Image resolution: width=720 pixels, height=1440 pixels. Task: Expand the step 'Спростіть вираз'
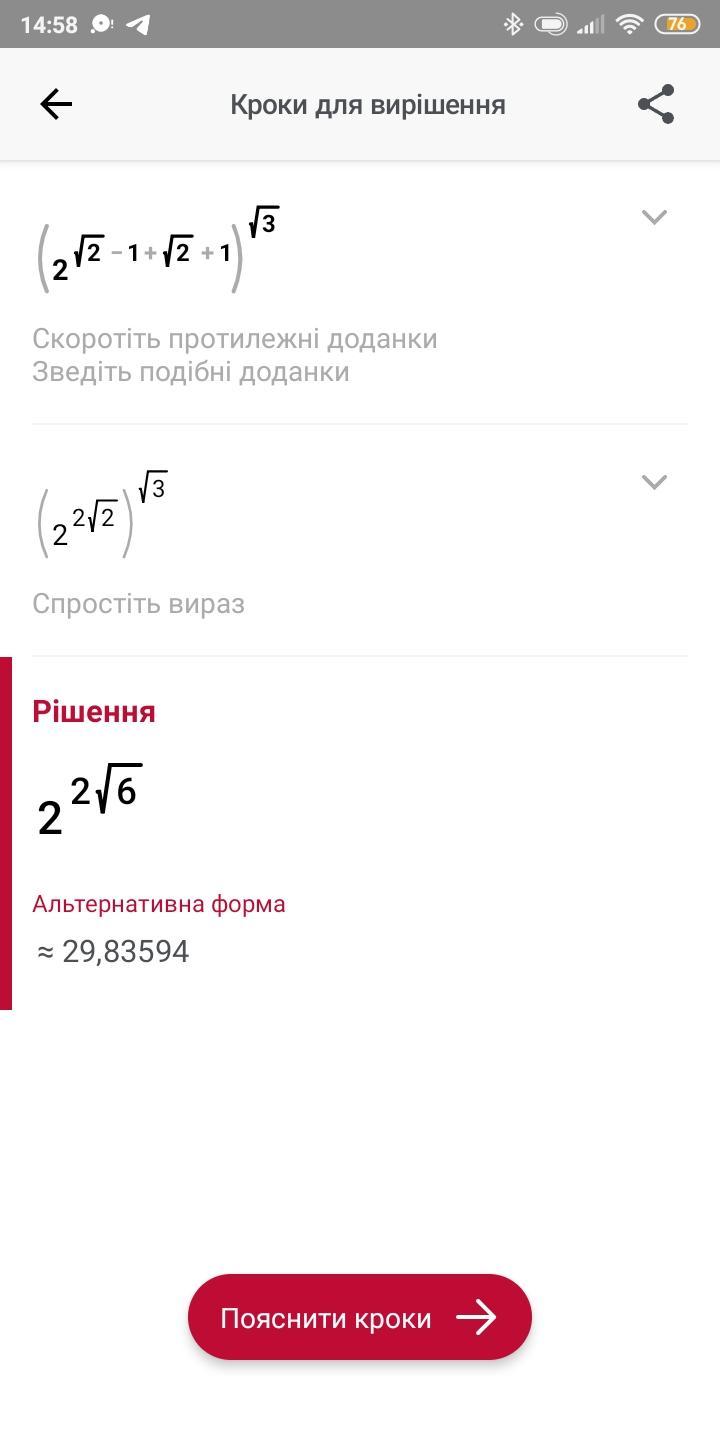tap(654, 482)
